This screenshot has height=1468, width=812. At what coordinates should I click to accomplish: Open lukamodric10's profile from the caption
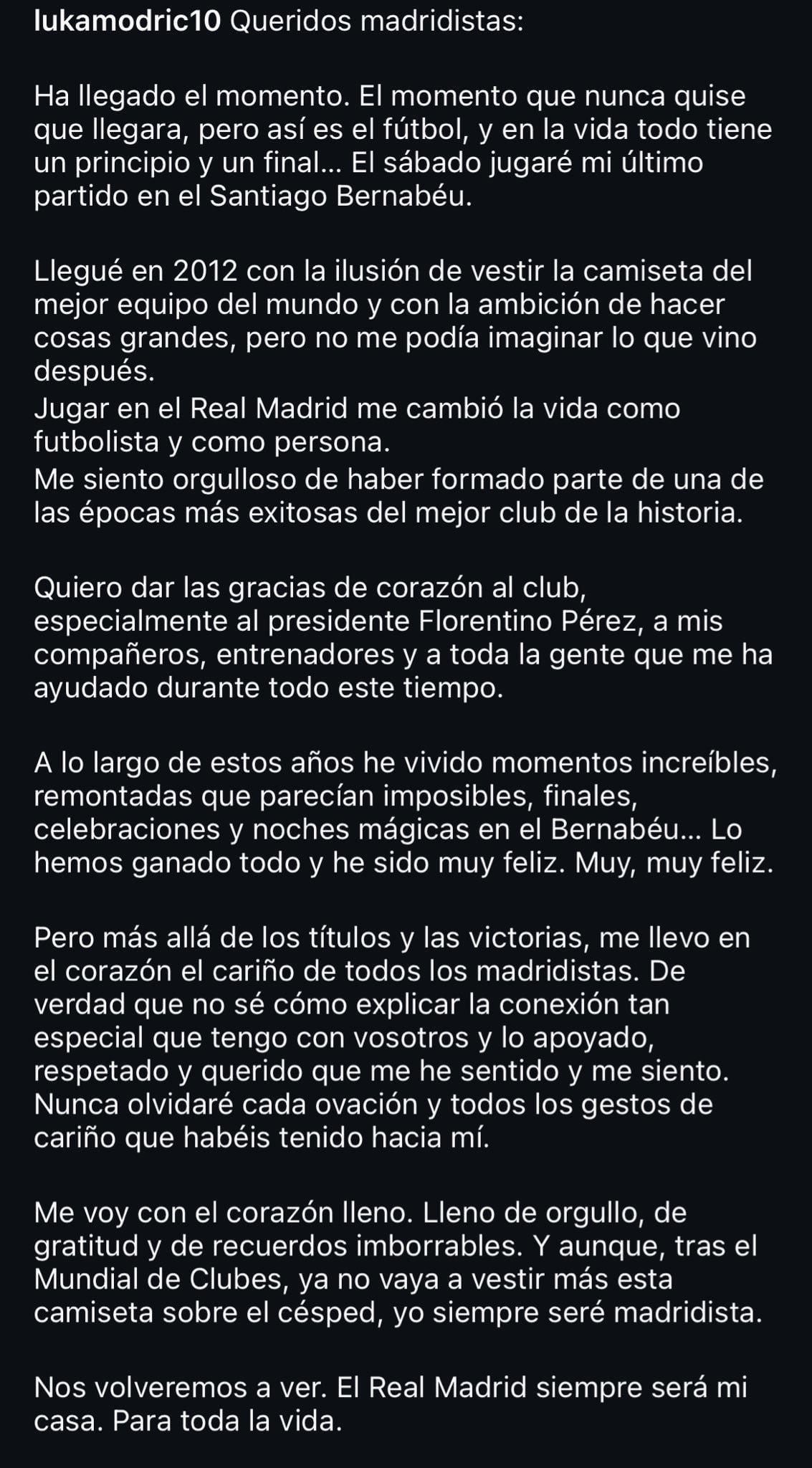pos(129,22)
